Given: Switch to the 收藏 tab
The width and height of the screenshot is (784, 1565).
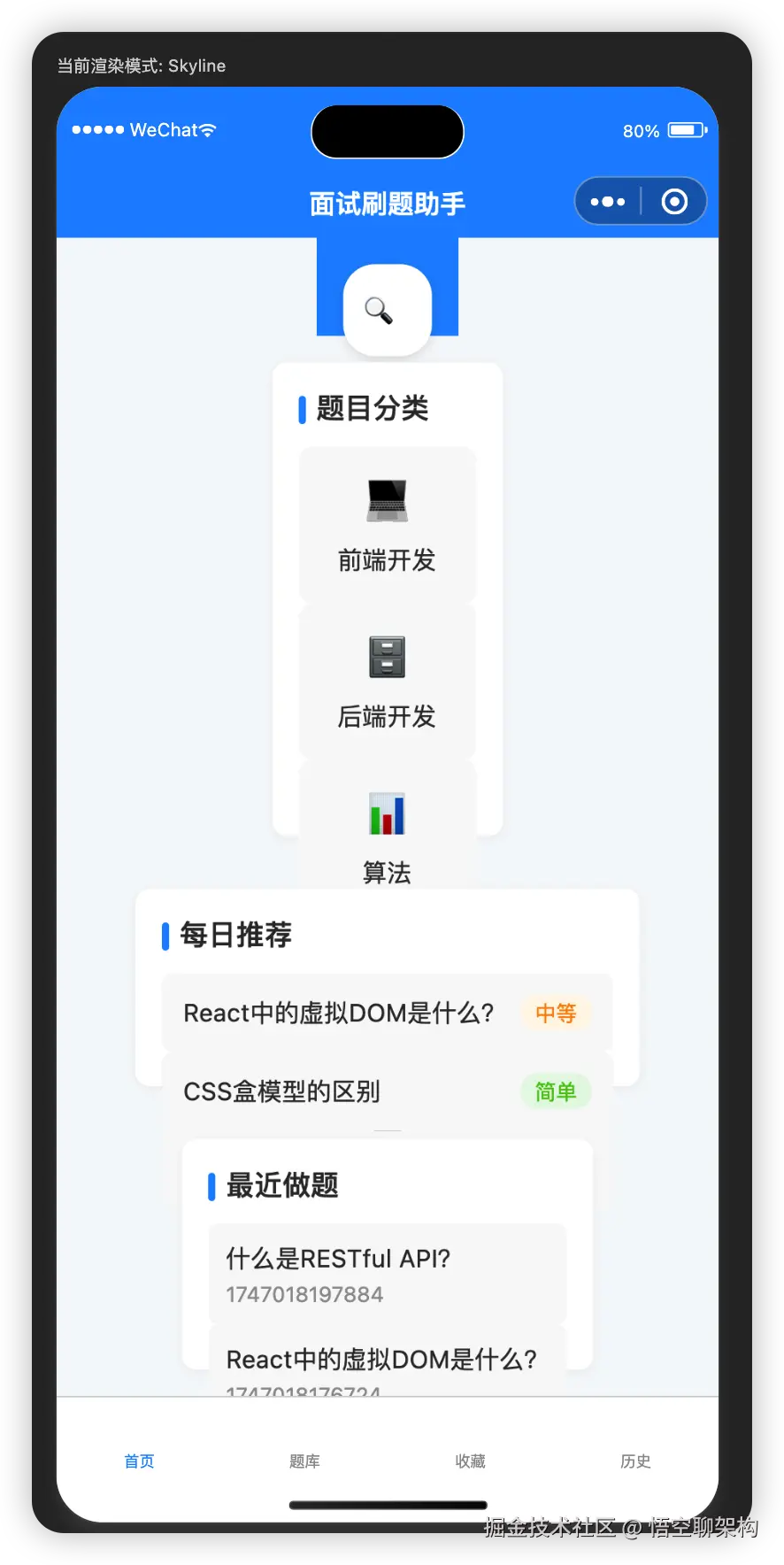Looking at the screenshot, I should coord(470,1461).
